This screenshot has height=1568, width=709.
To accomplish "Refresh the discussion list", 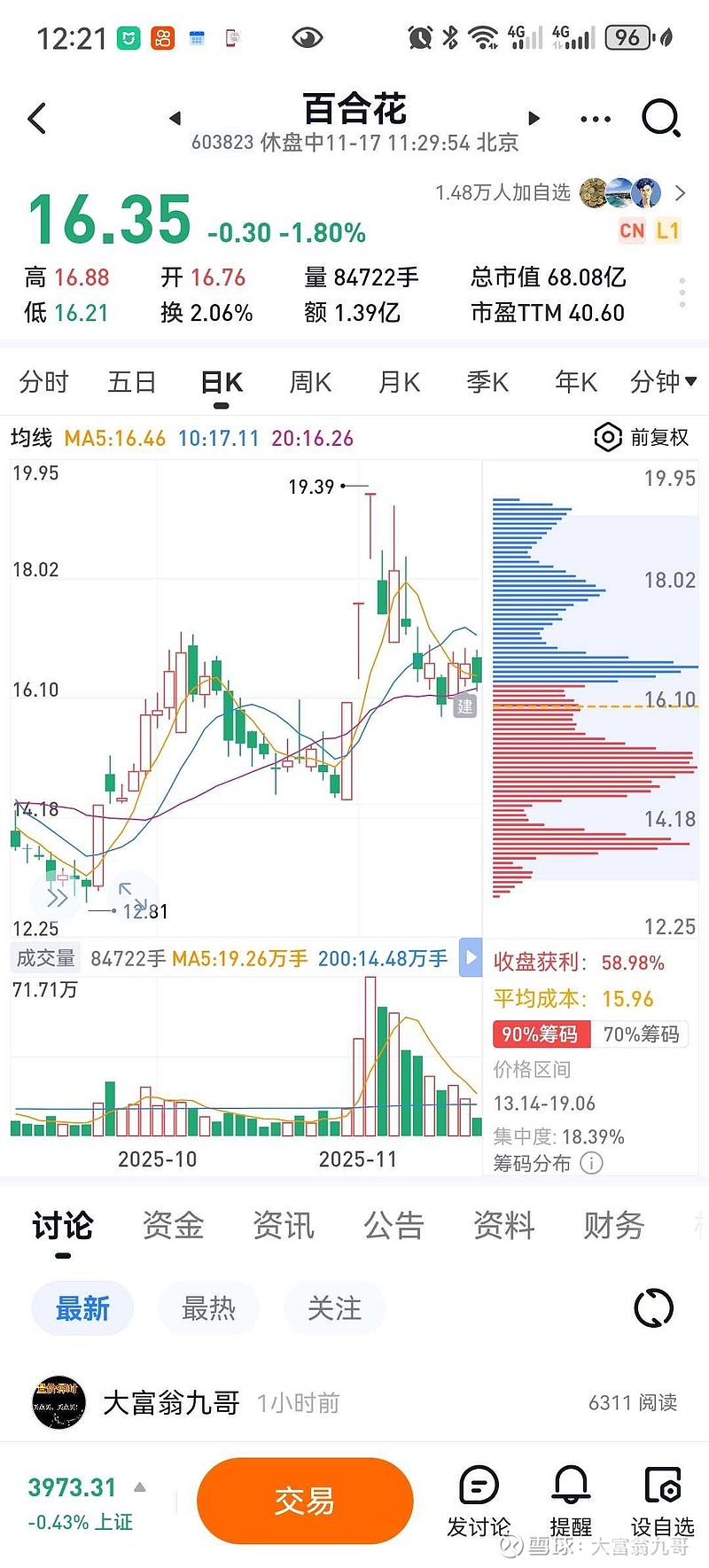I will [654, 1308].
